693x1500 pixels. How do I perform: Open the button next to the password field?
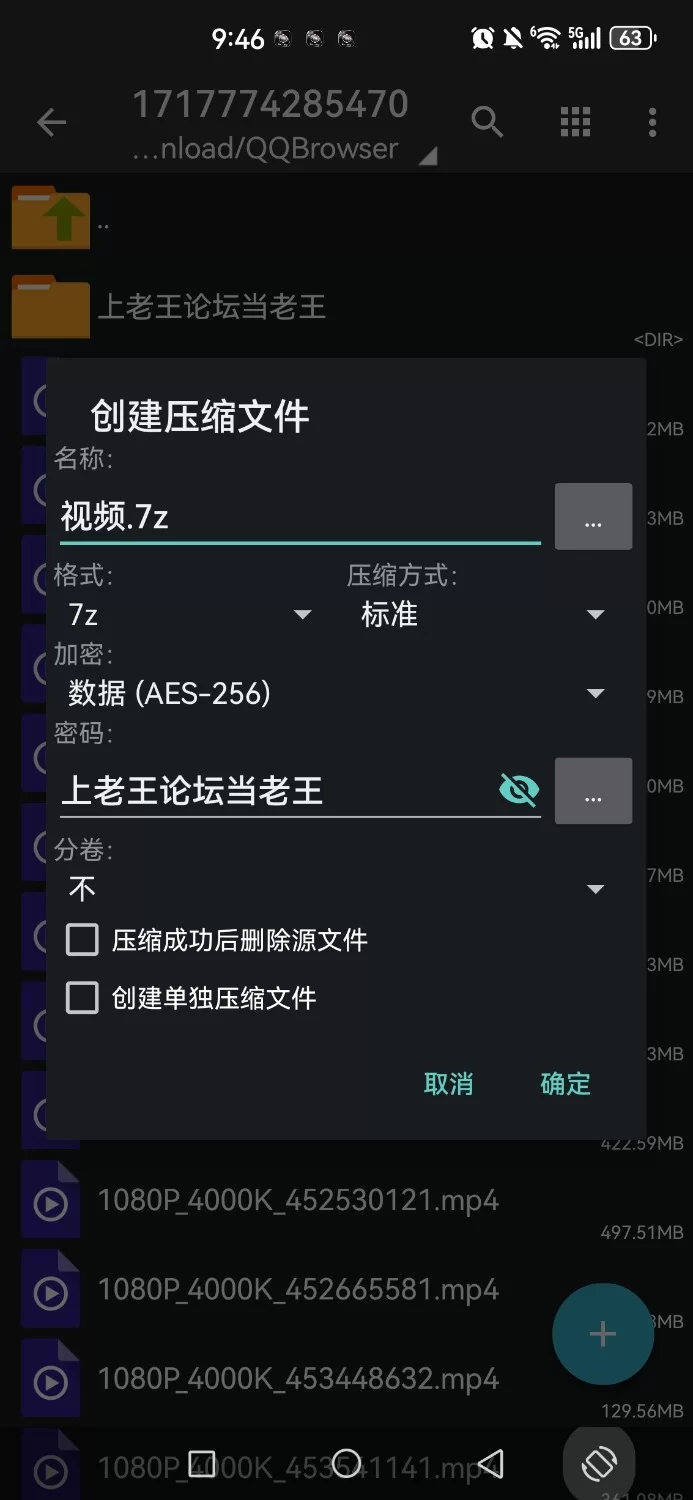(x=593, y=791)
